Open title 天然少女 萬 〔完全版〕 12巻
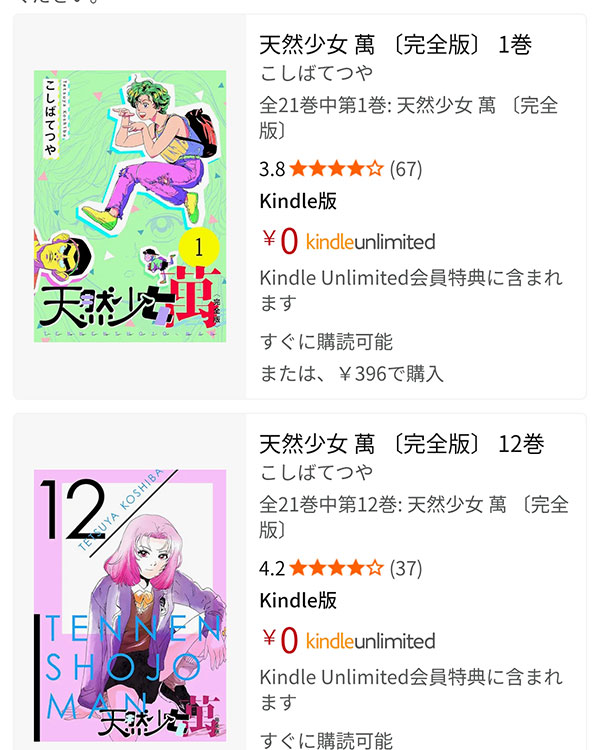This screenshot has height=750, width=600. tap(401, 444)
